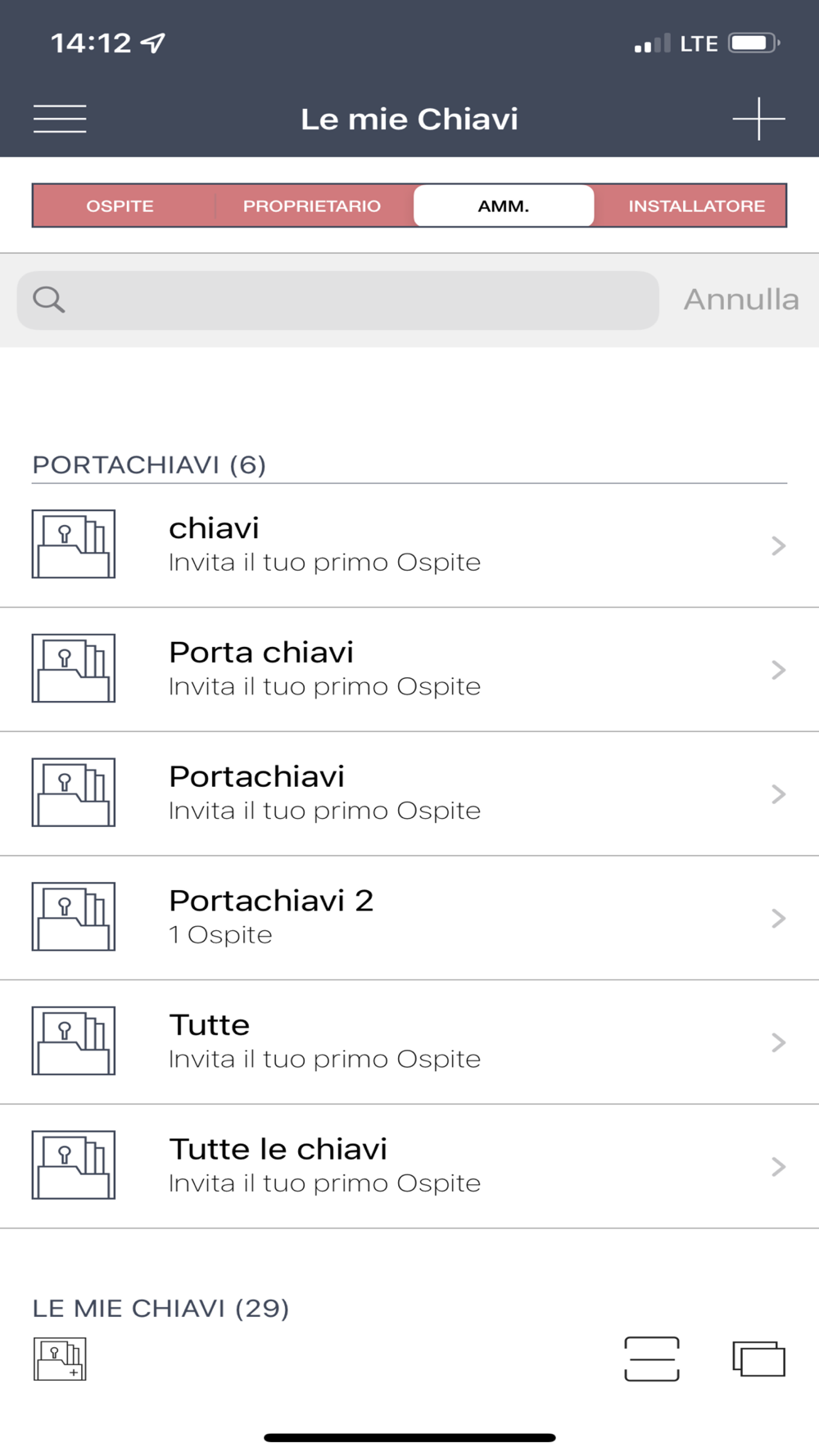Switch to list view layout icon
819x1456 pixels.
(x=652, y=1359)
